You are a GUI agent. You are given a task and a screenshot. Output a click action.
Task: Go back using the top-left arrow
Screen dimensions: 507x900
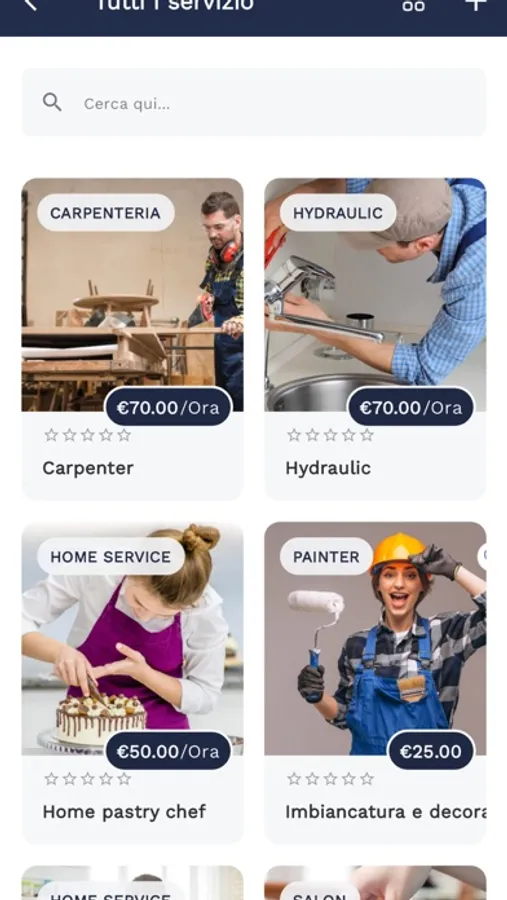[30, 5]
